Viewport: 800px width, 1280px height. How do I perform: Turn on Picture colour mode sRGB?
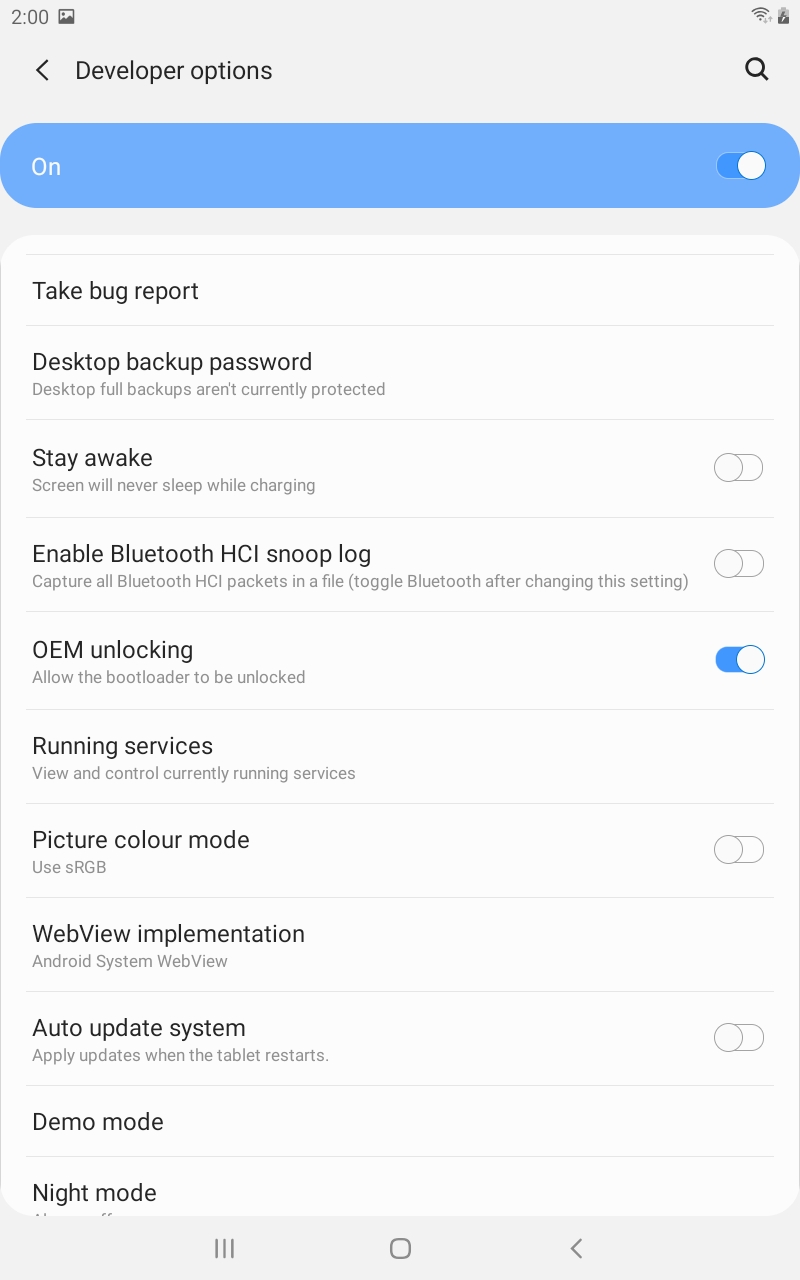click(739, 850)
